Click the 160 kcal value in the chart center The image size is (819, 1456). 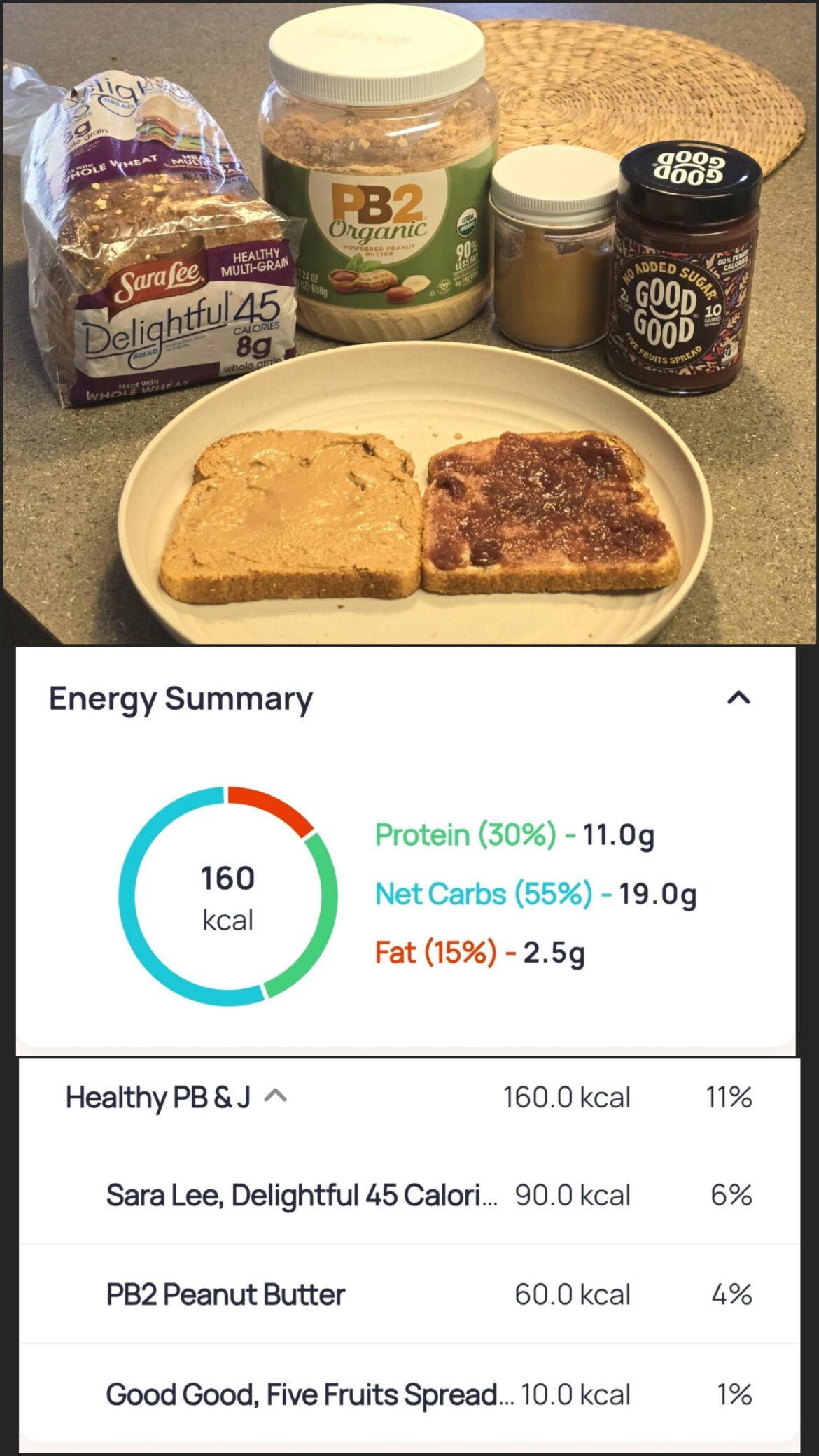[x=226, y=888]
